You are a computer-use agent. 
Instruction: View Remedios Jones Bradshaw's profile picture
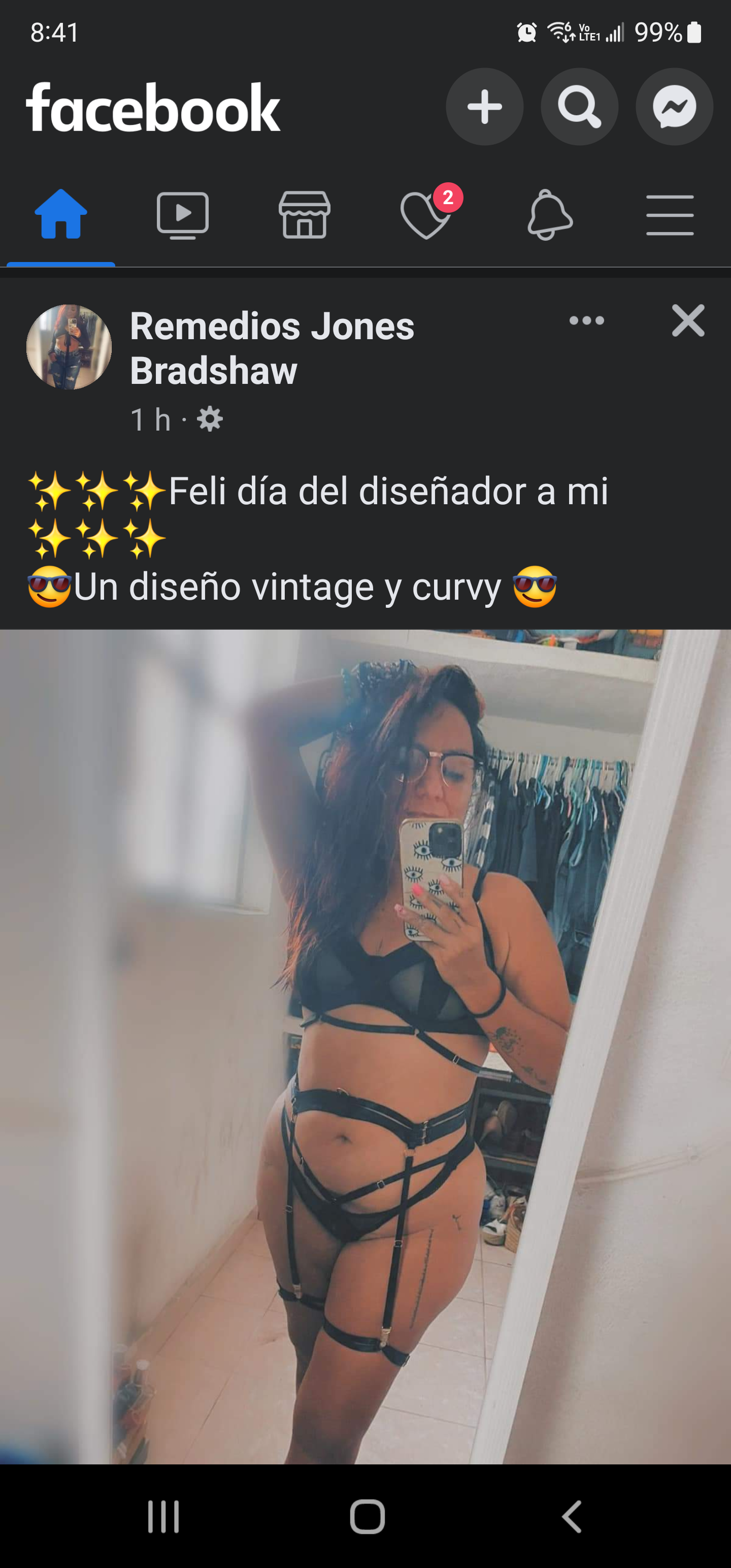(69, 347)
